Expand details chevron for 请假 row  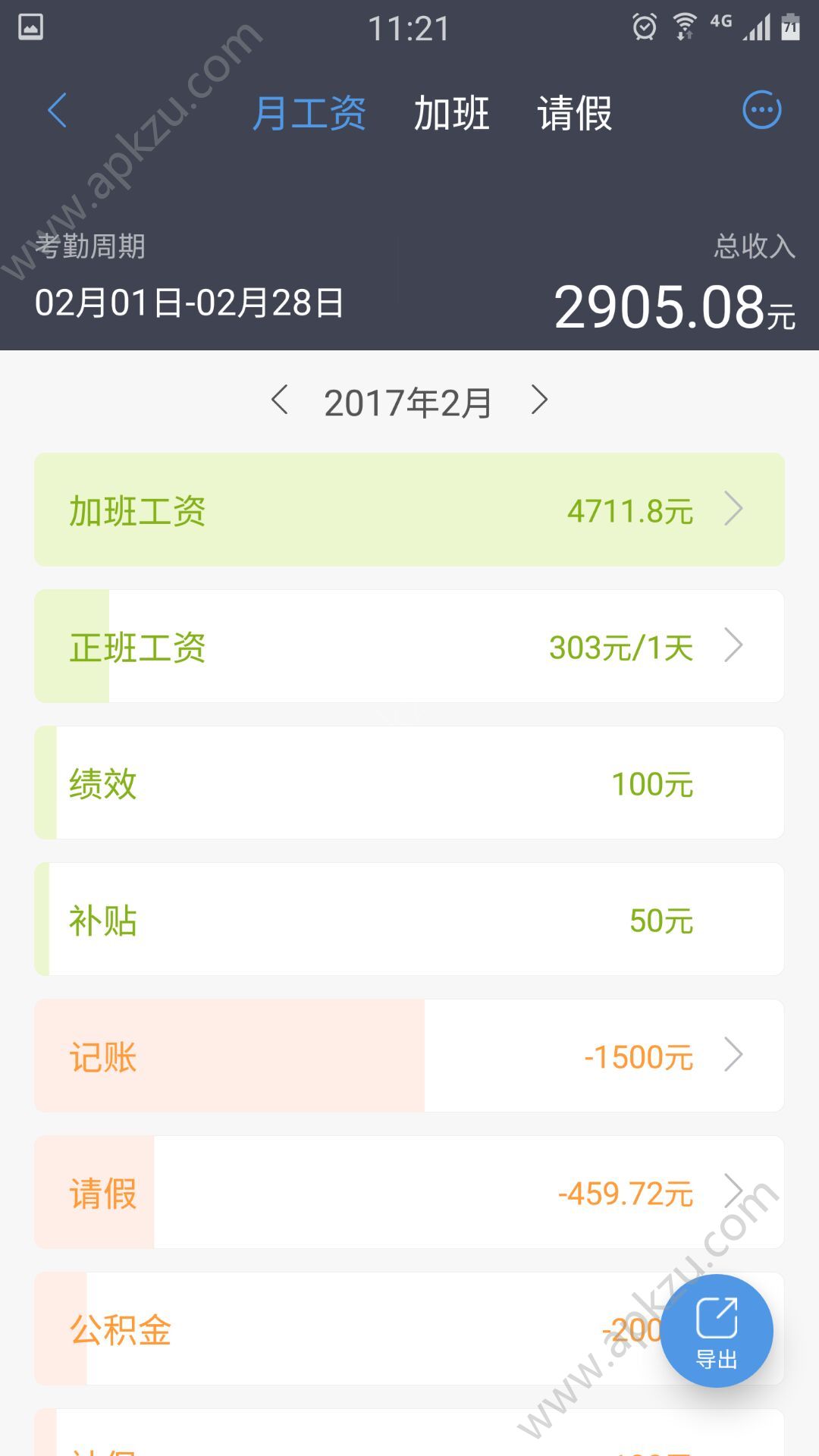(733, 1193)
